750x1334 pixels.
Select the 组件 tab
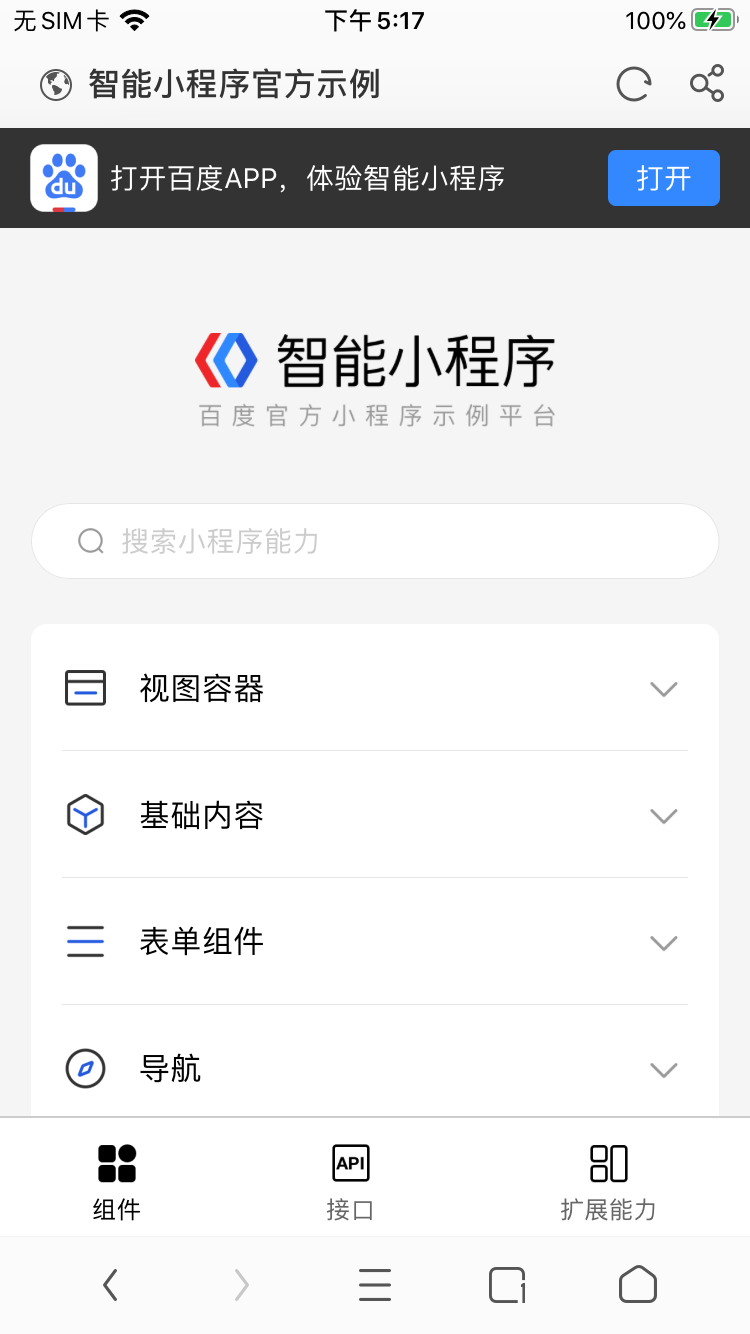tap(117, 1181)
